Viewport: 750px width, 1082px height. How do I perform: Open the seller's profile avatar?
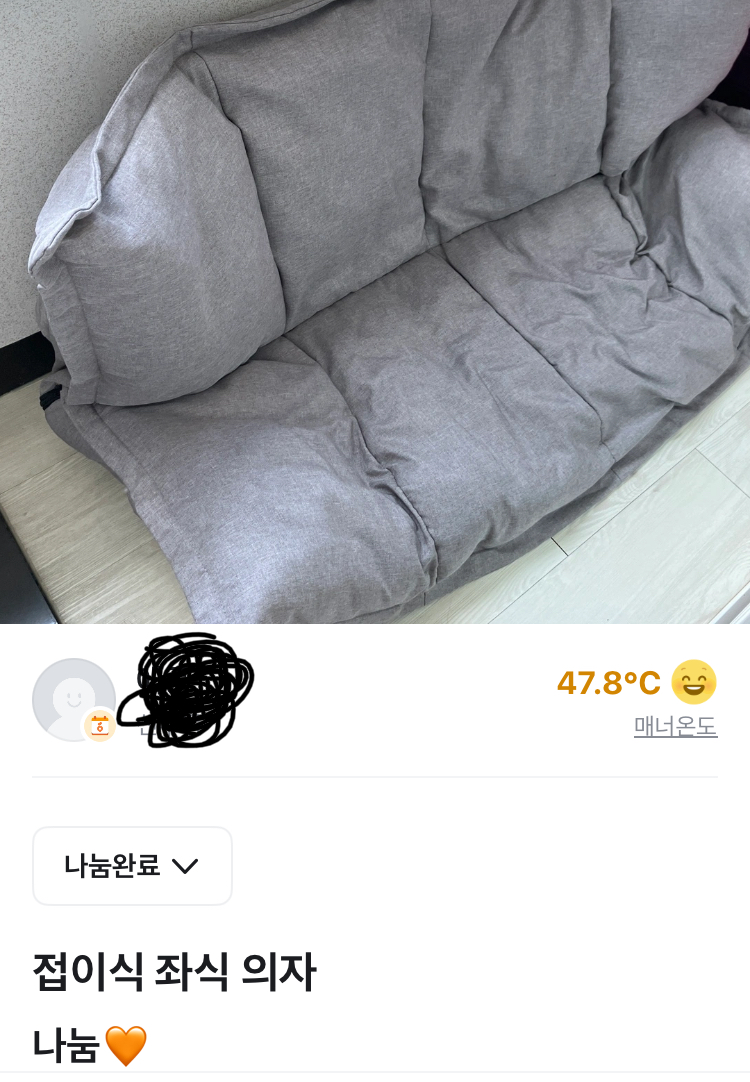(73, 699)
